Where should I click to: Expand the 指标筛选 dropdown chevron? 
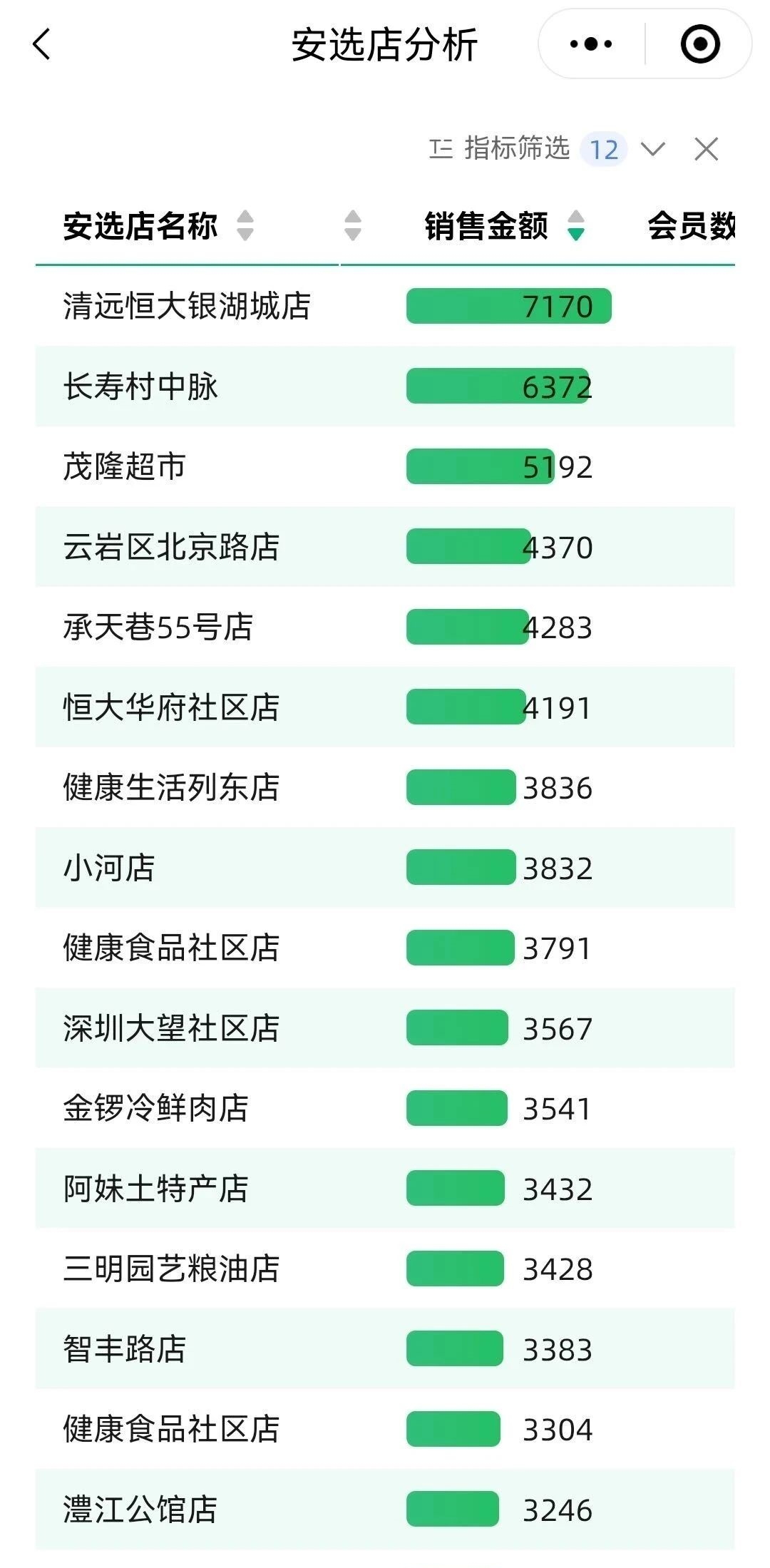652,148
